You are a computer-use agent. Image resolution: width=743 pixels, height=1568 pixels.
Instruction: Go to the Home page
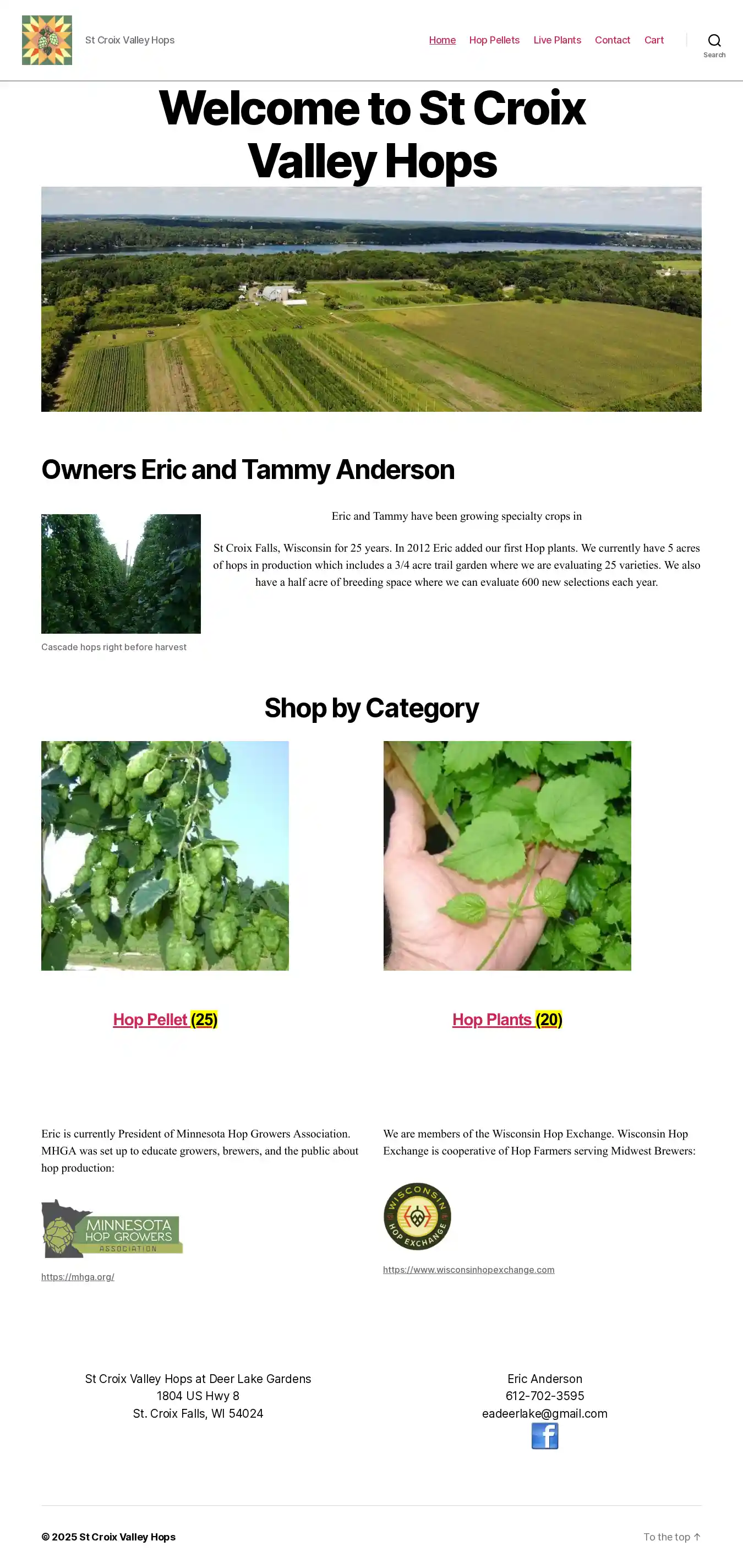(x=442, y=40)
